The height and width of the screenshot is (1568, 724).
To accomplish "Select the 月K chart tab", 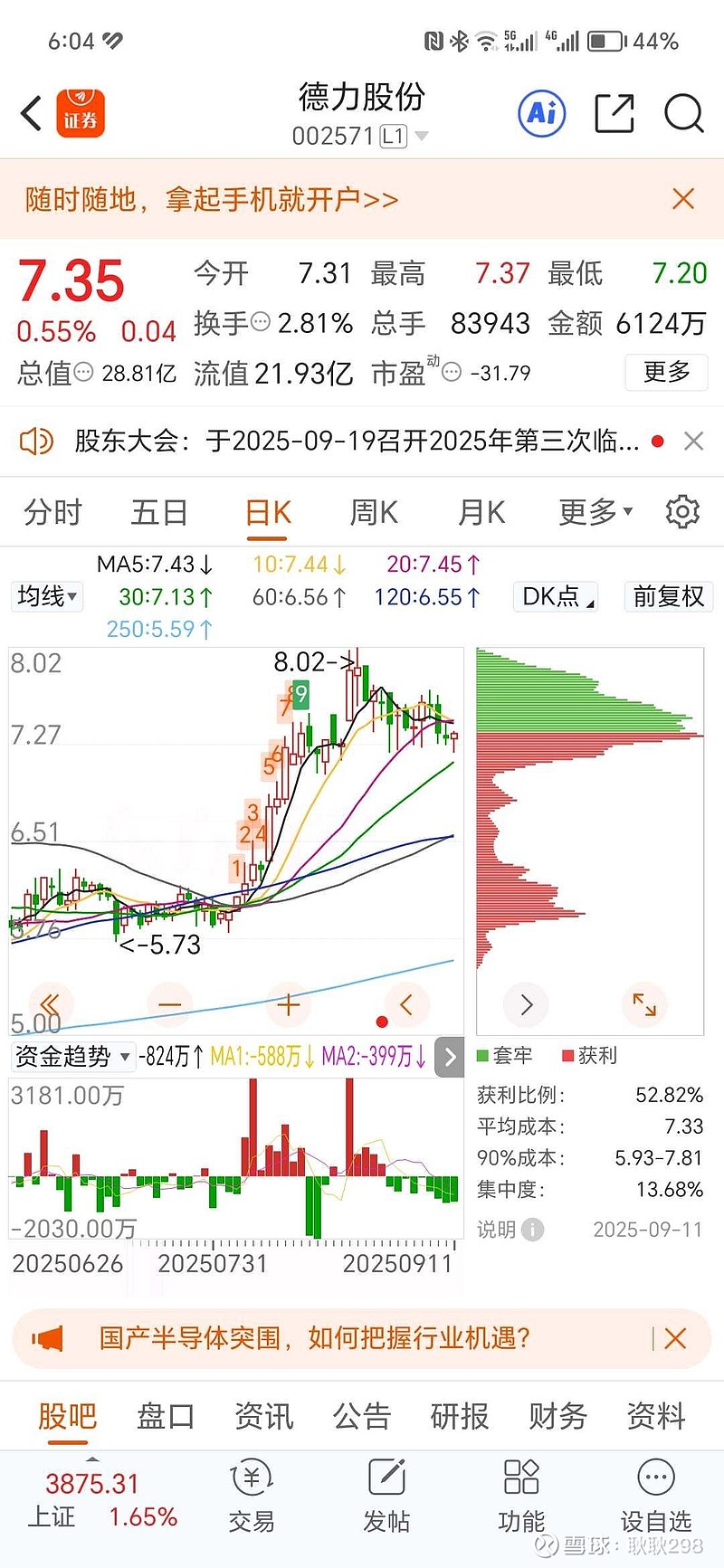I will [481, 513].
